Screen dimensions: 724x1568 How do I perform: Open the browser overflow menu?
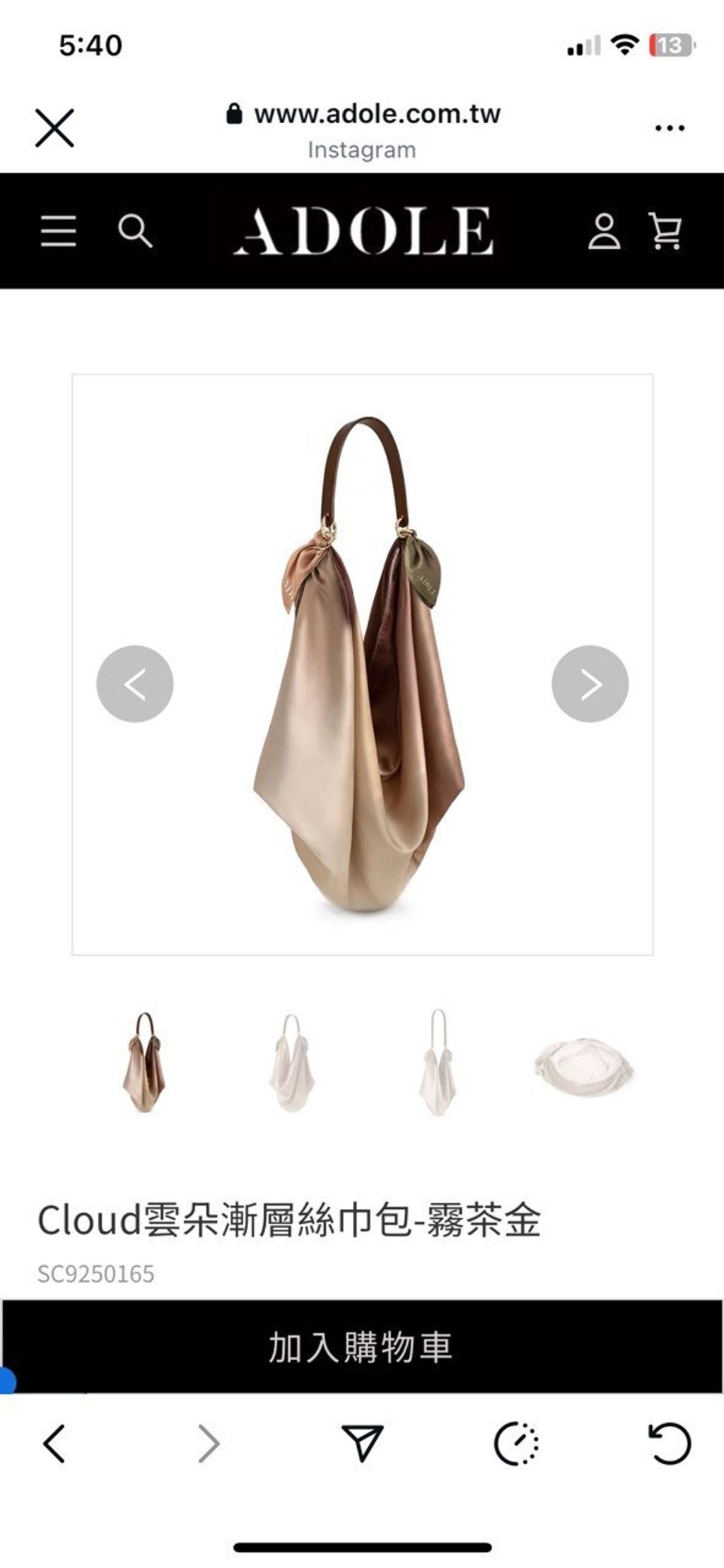point(670,128)
